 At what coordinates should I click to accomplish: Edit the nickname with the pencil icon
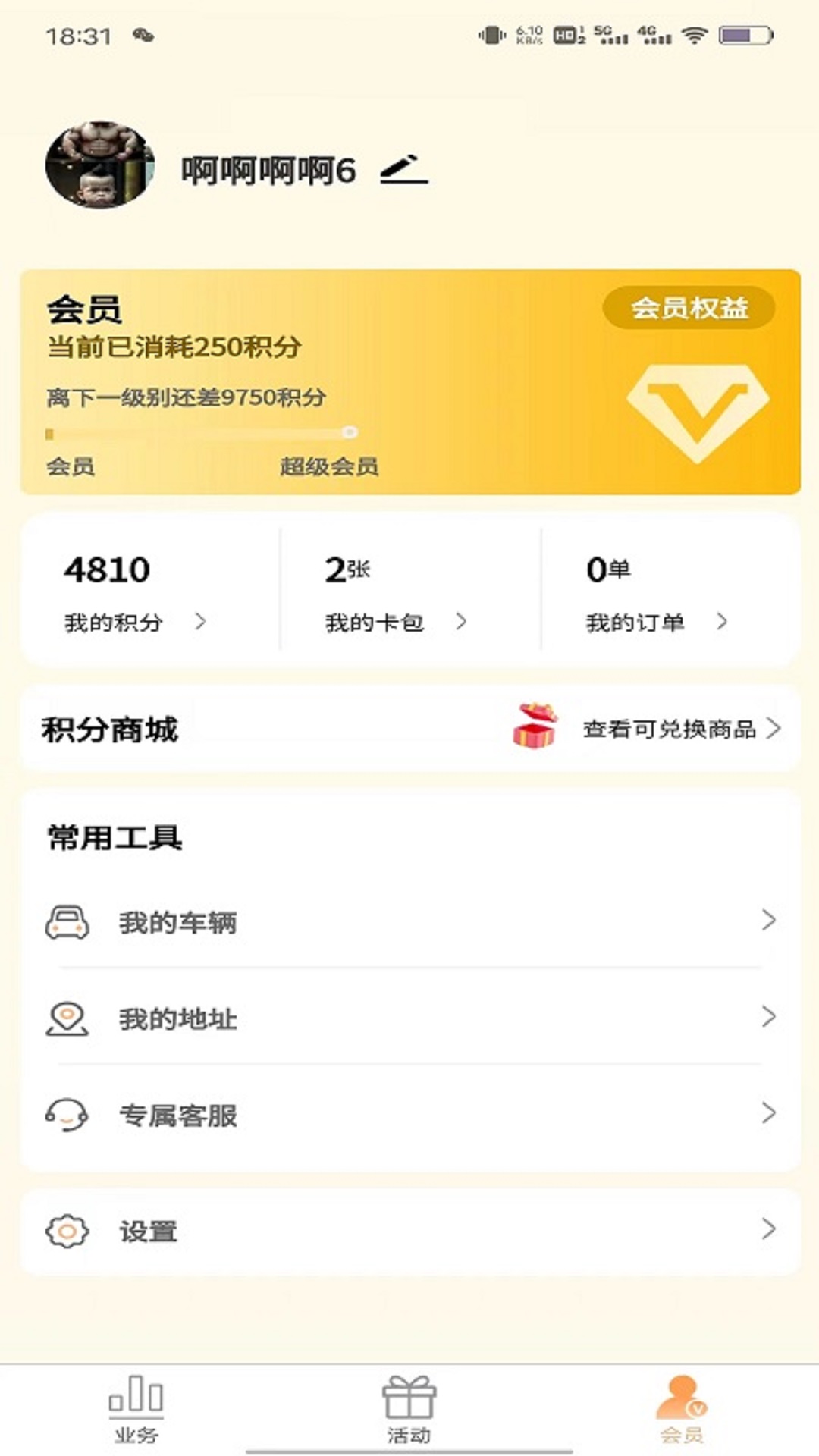click(x=404, y=170)
